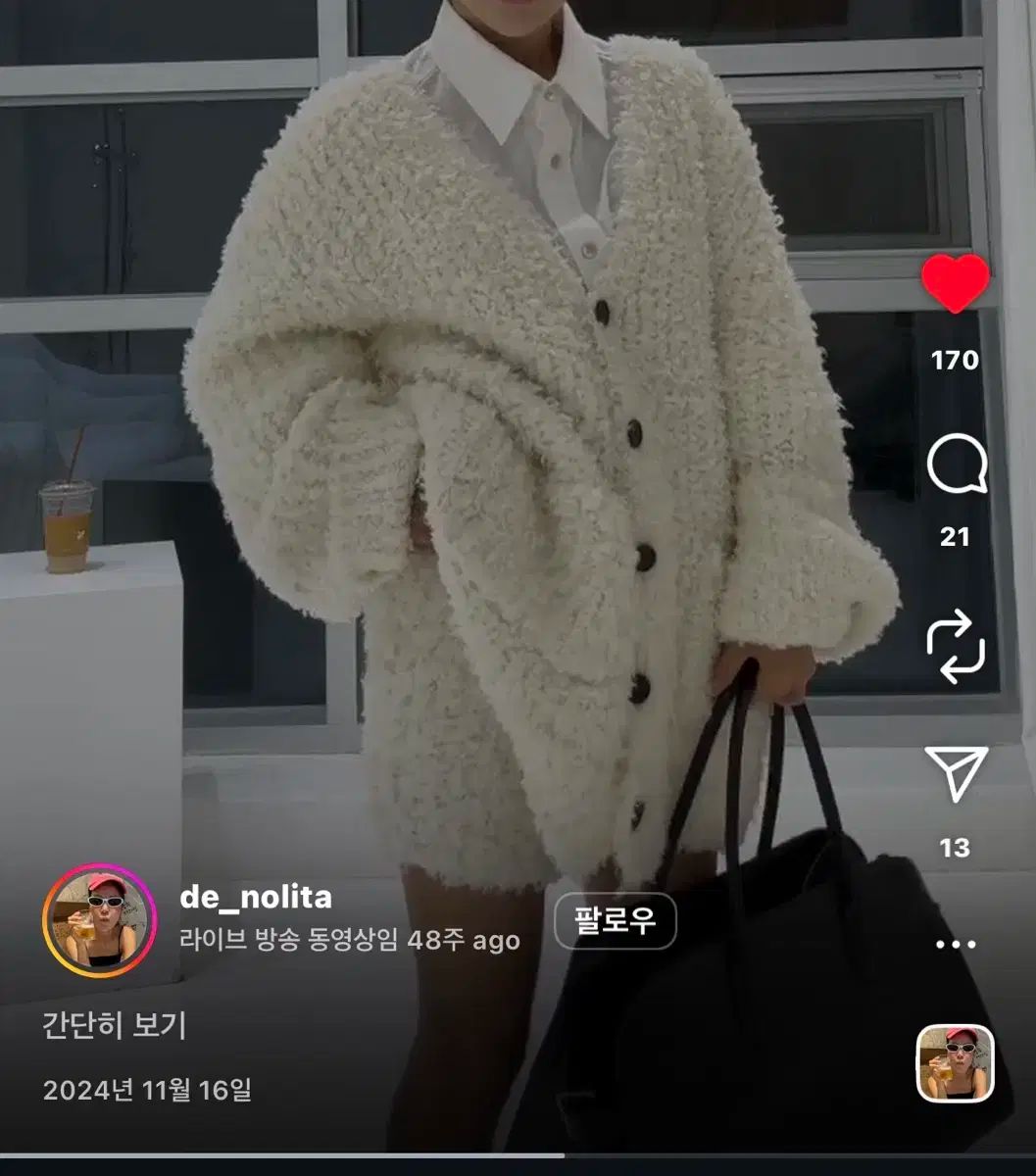Viewport: 1036px width, 1176px height.
Task: Open the de_nolita profile from username
Action: pyautogui.click(x=256, y=897)
